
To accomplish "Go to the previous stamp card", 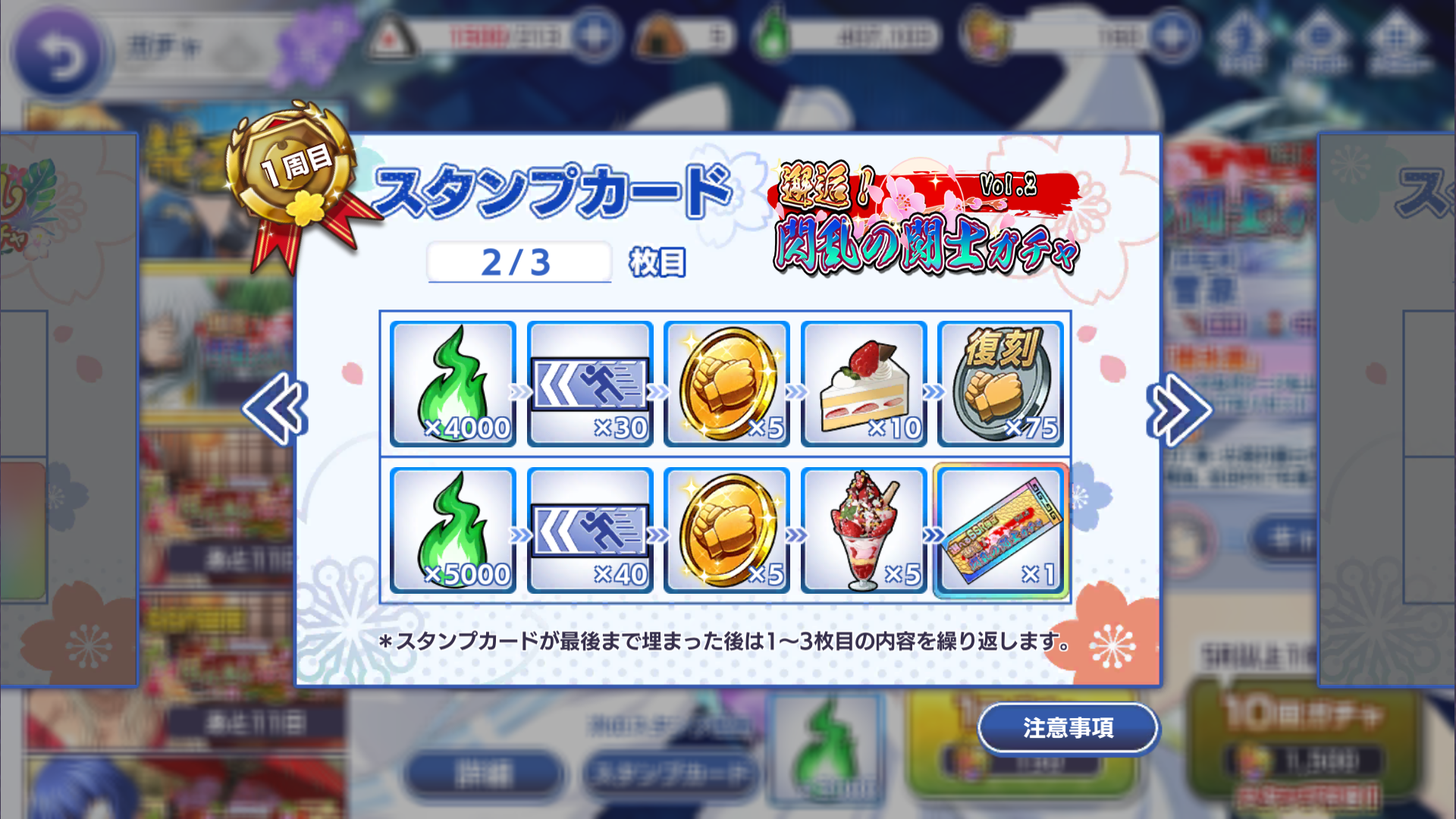I will click(x=275, y=409).
